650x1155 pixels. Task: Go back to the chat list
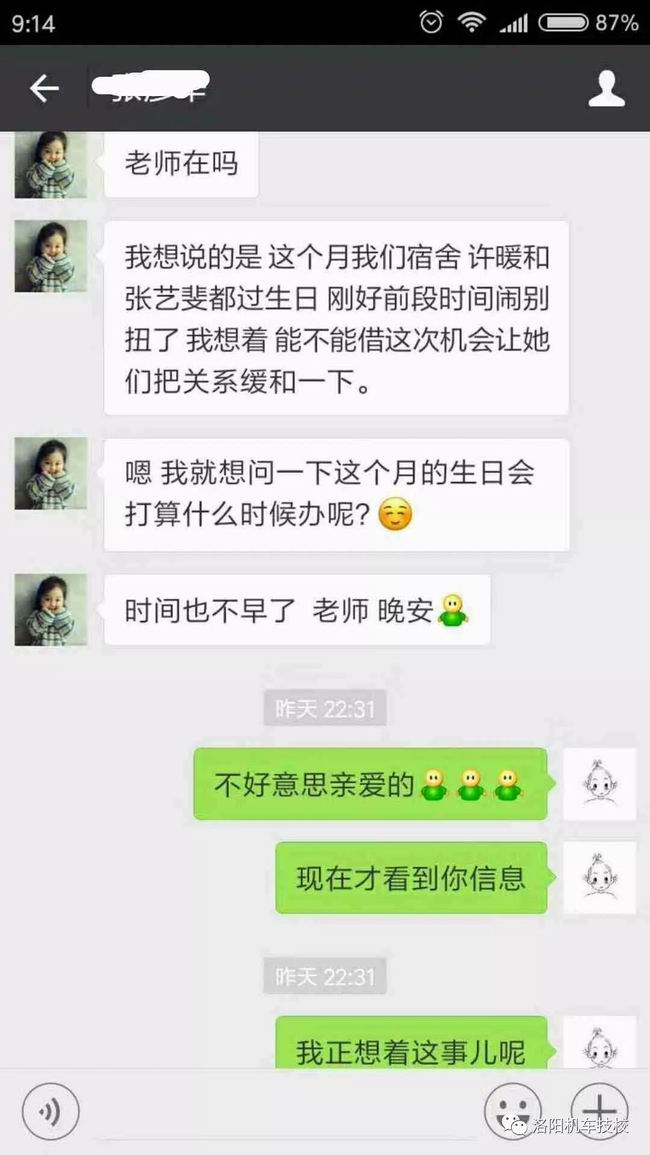[44, 89]
